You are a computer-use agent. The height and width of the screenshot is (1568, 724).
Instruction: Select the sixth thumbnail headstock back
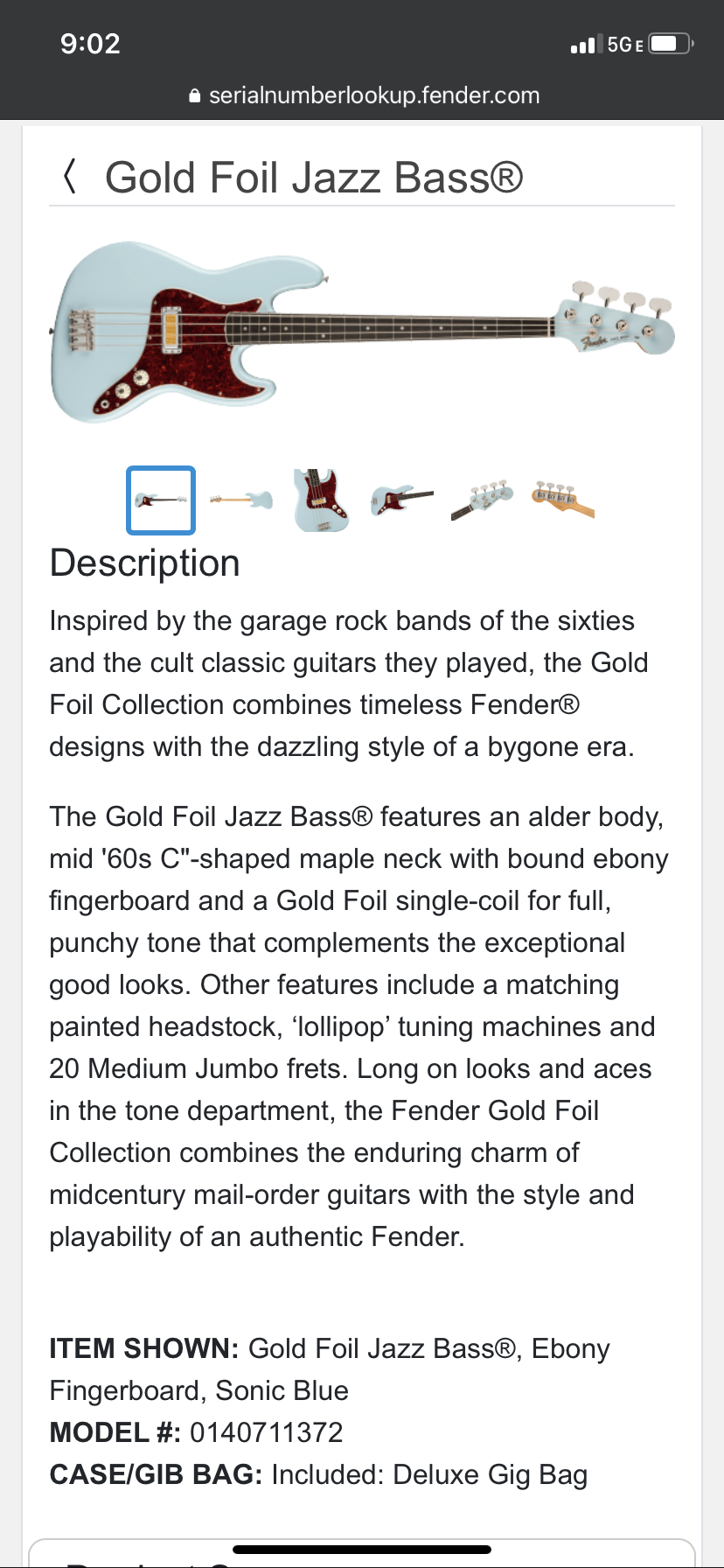coord(563,500)
